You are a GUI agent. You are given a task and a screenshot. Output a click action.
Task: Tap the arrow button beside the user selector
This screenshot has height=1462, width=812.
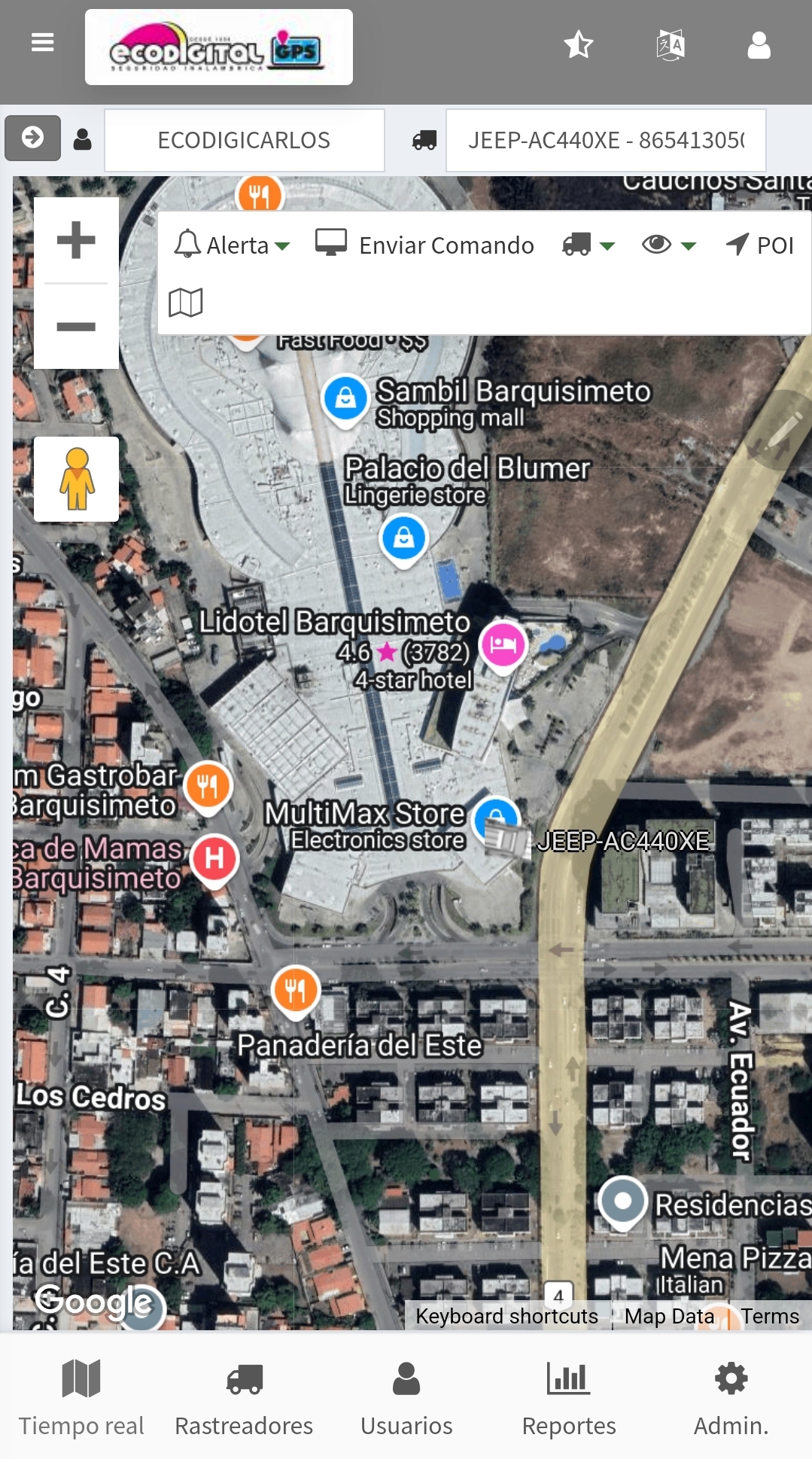(x=32, y=138)
